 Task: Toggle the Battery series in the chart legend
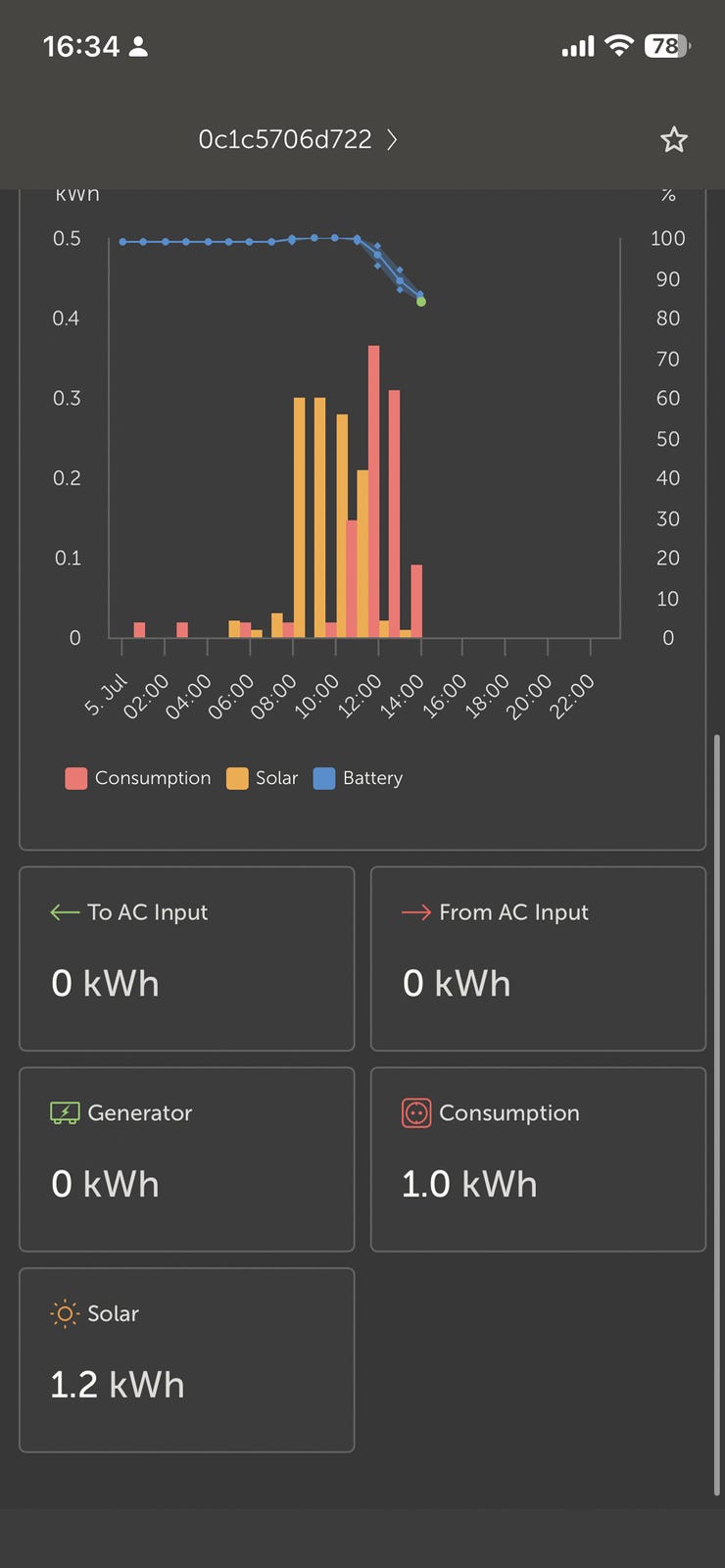[358, 778]
